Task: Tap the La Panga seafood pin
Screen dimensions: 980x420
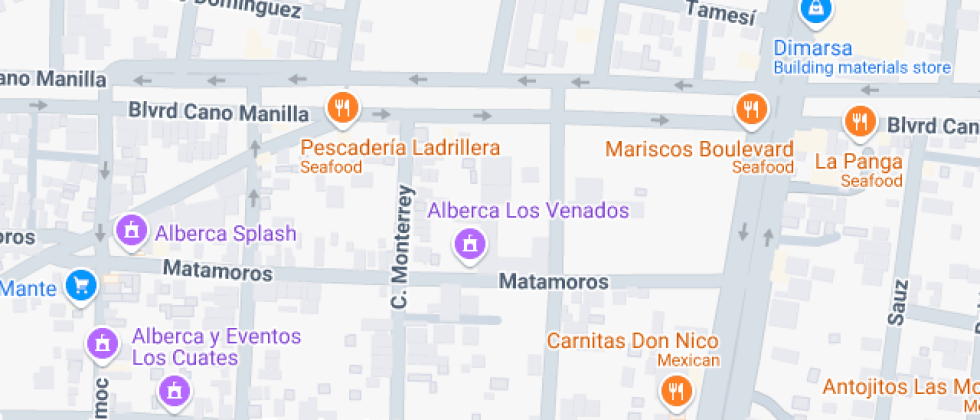Action: tap(859, 122)
